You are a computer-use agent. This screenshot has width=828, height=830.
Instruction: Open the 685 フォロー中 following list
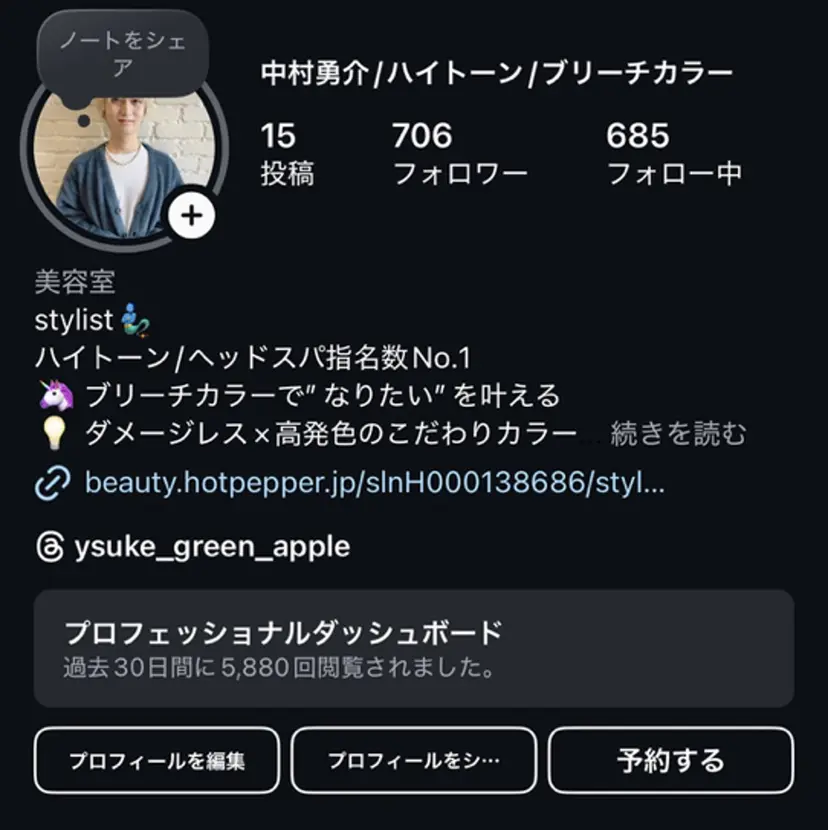click(674, 154)
